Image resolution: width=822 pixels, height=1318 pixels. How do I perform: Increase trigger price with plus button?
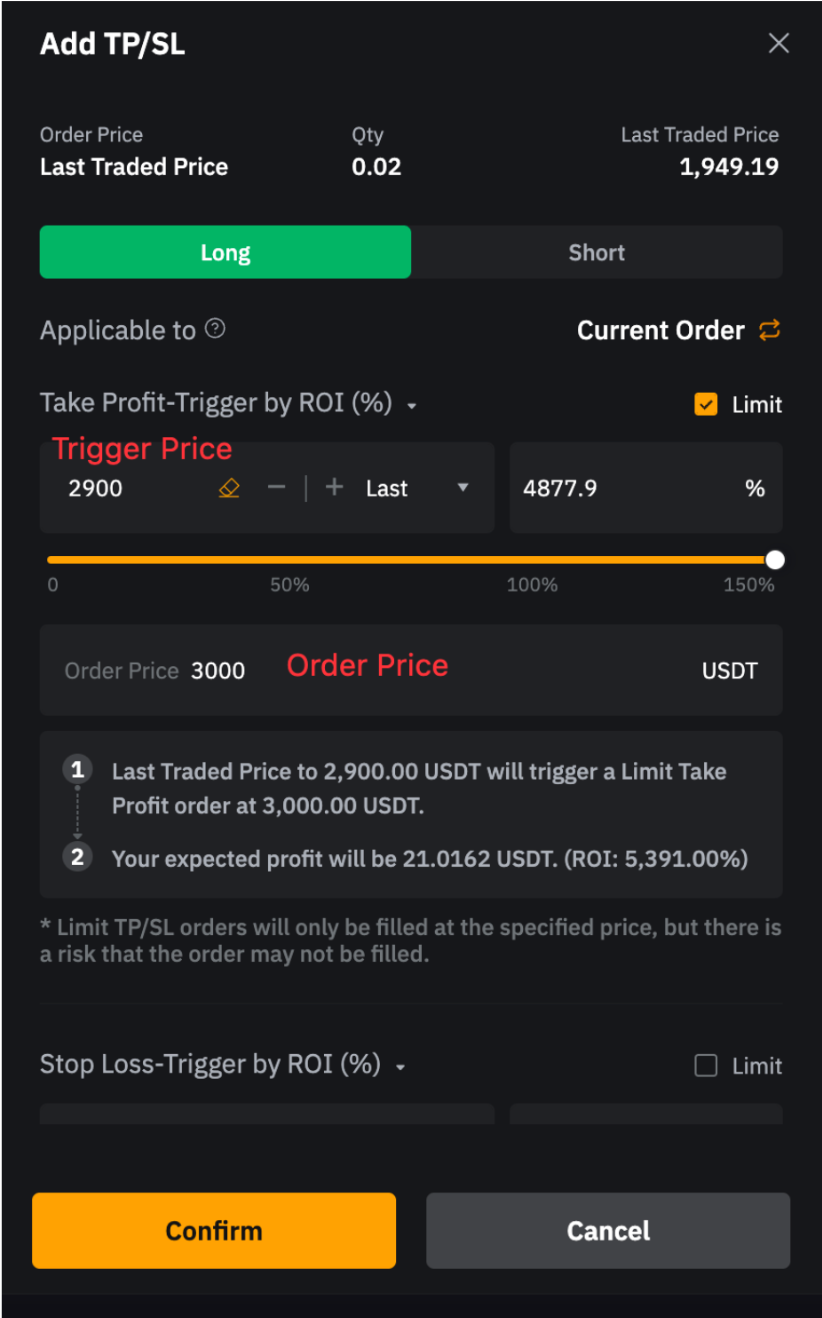pyautogui.click(x=334, y=488)
